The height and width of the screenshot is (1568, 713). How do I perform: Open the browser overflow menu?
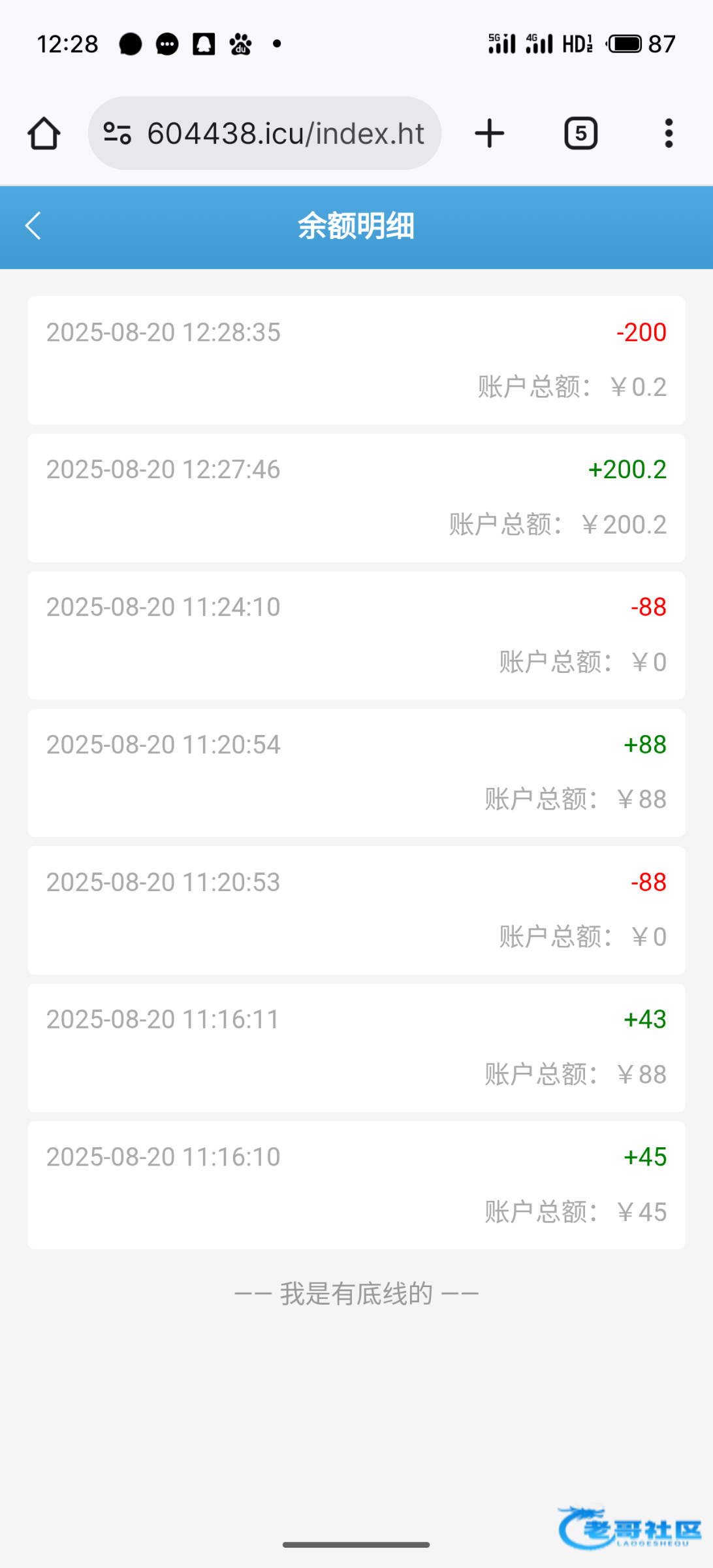click(668, 134)
